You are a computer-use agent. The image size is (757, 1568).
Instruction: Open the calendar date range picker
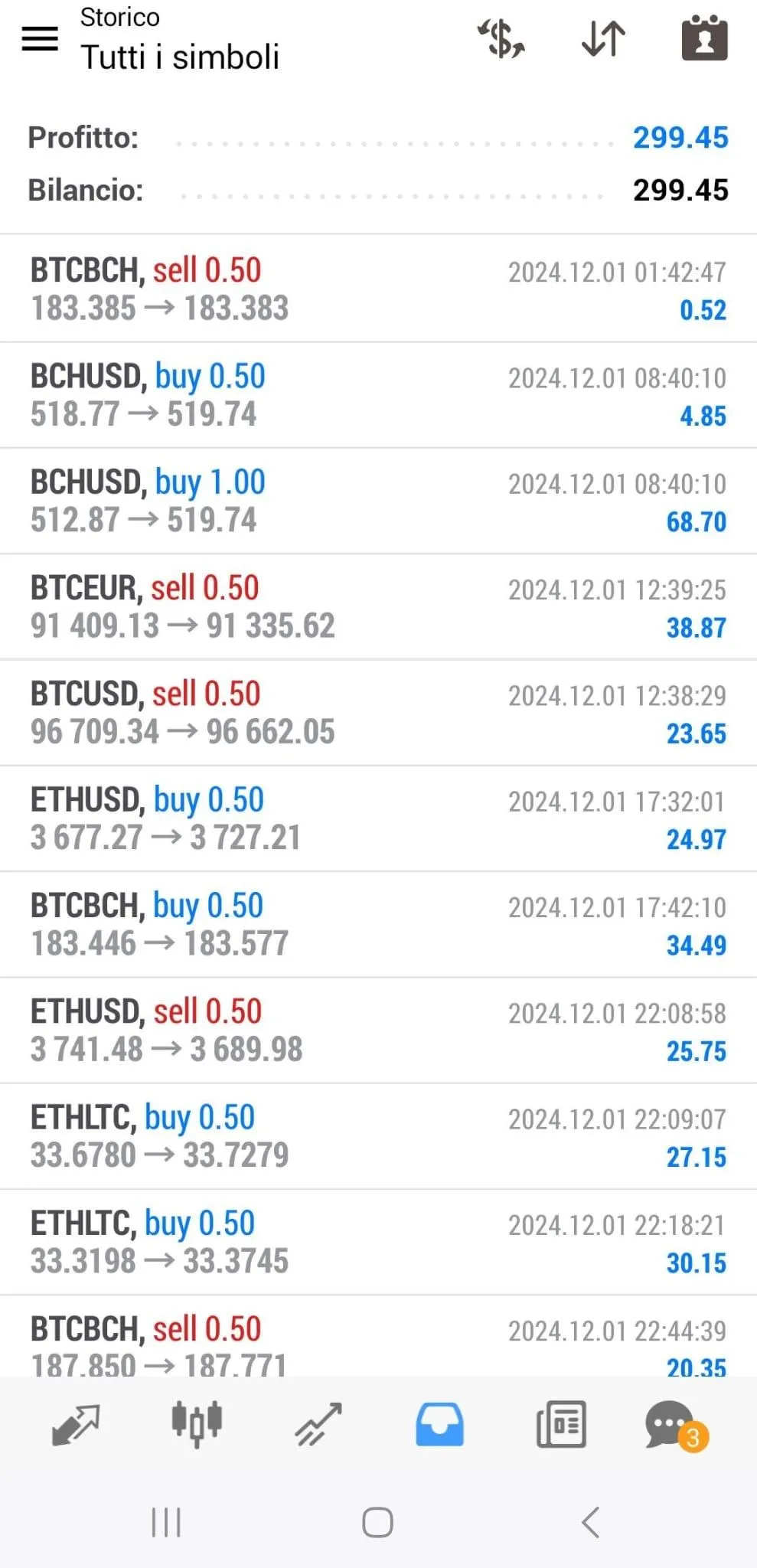pyautogui.click(x=704, y=38)
